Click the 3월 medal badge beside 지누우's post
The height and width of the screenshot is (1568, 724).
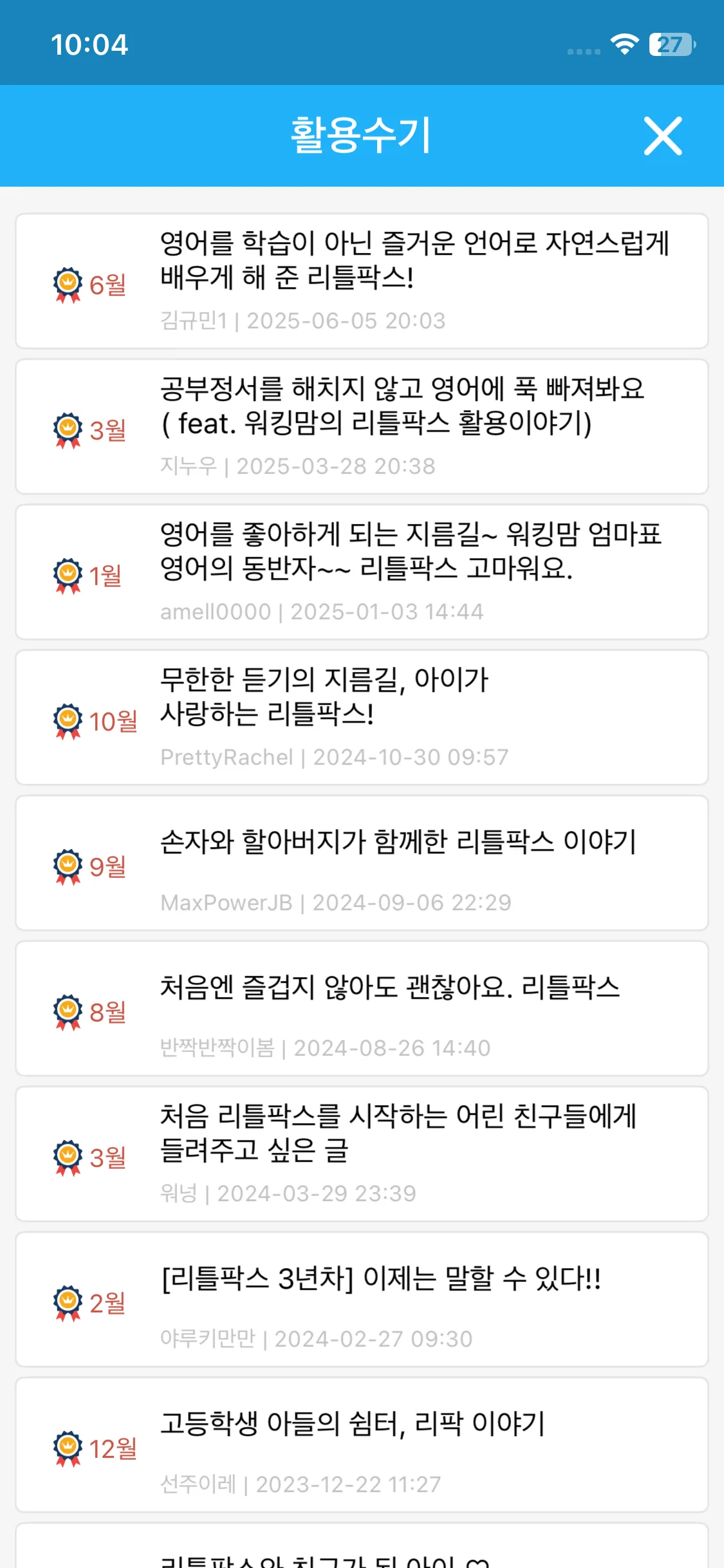pos(67,428)
